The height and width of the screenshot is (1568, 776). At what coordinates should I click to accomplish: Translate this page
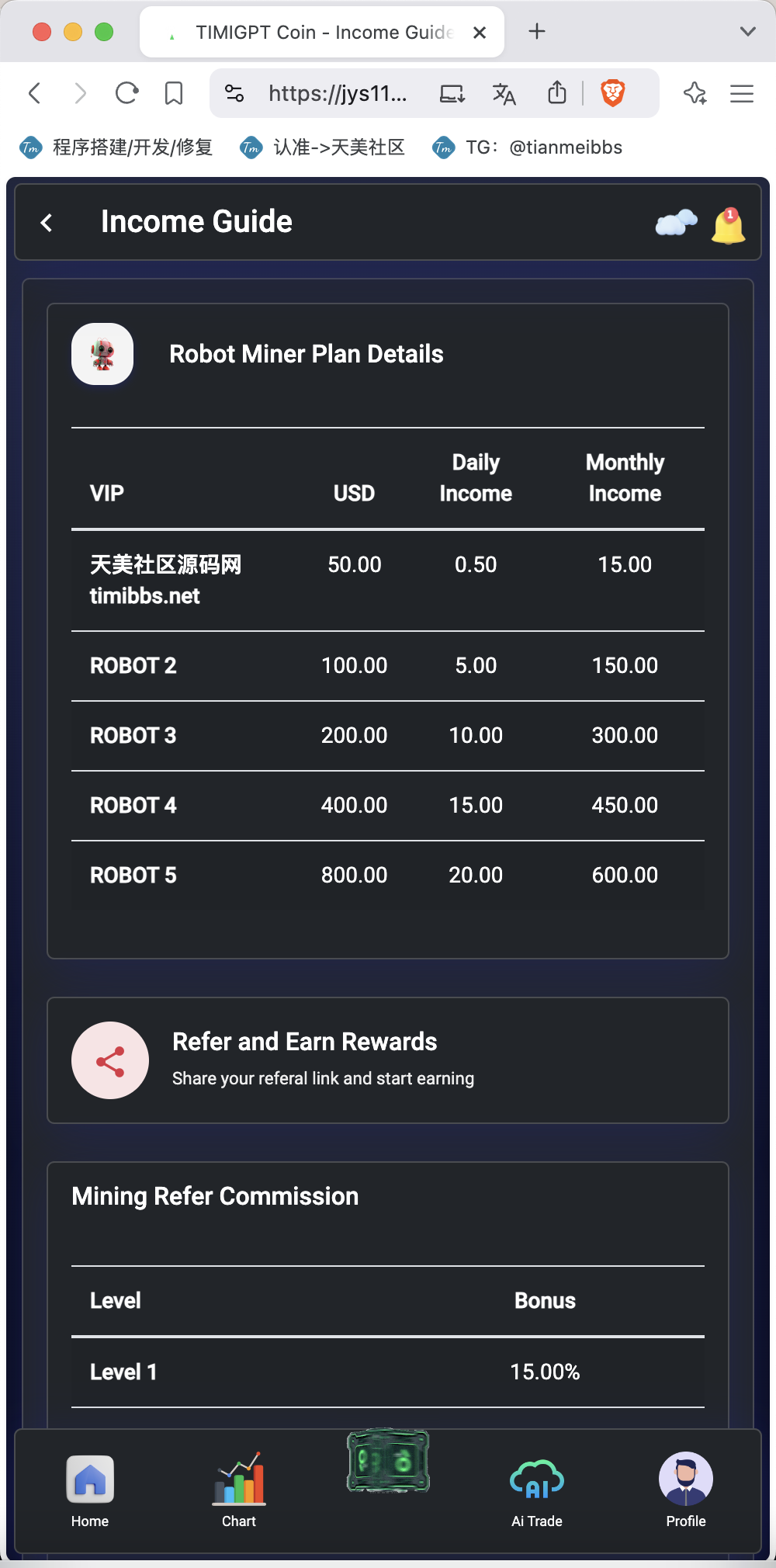tap(504, 94)
